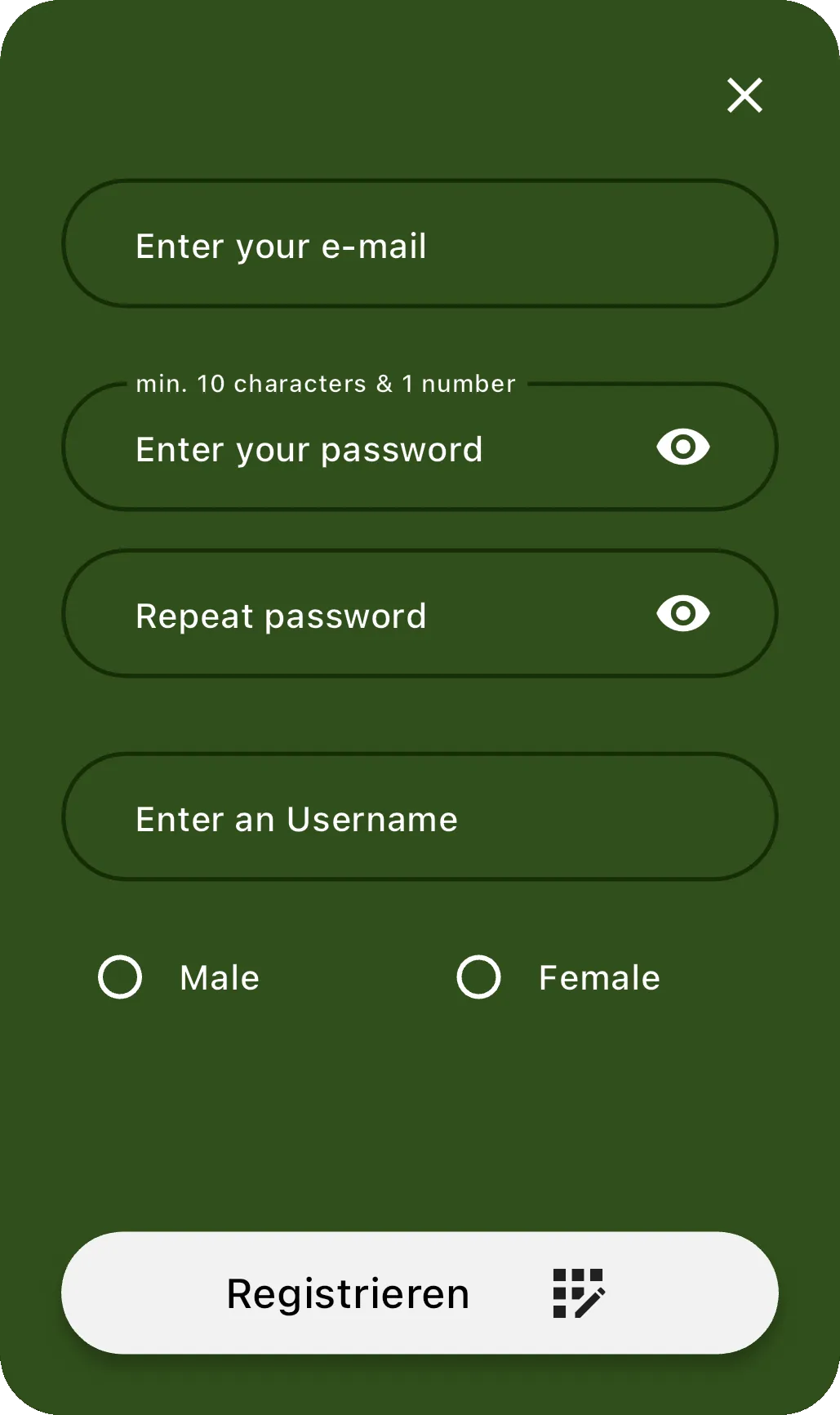
Task: Choose Female as gender
Action: (x=479, y=977)
